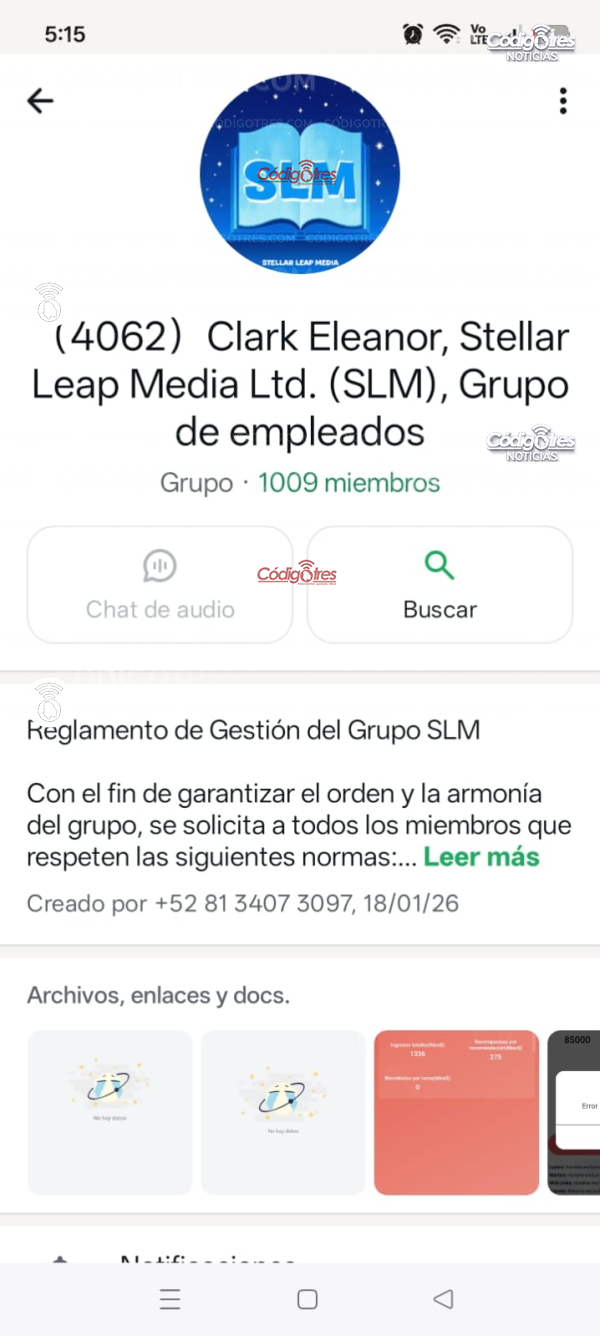Tap Buscar to search the group

click(x=440, y=585)
